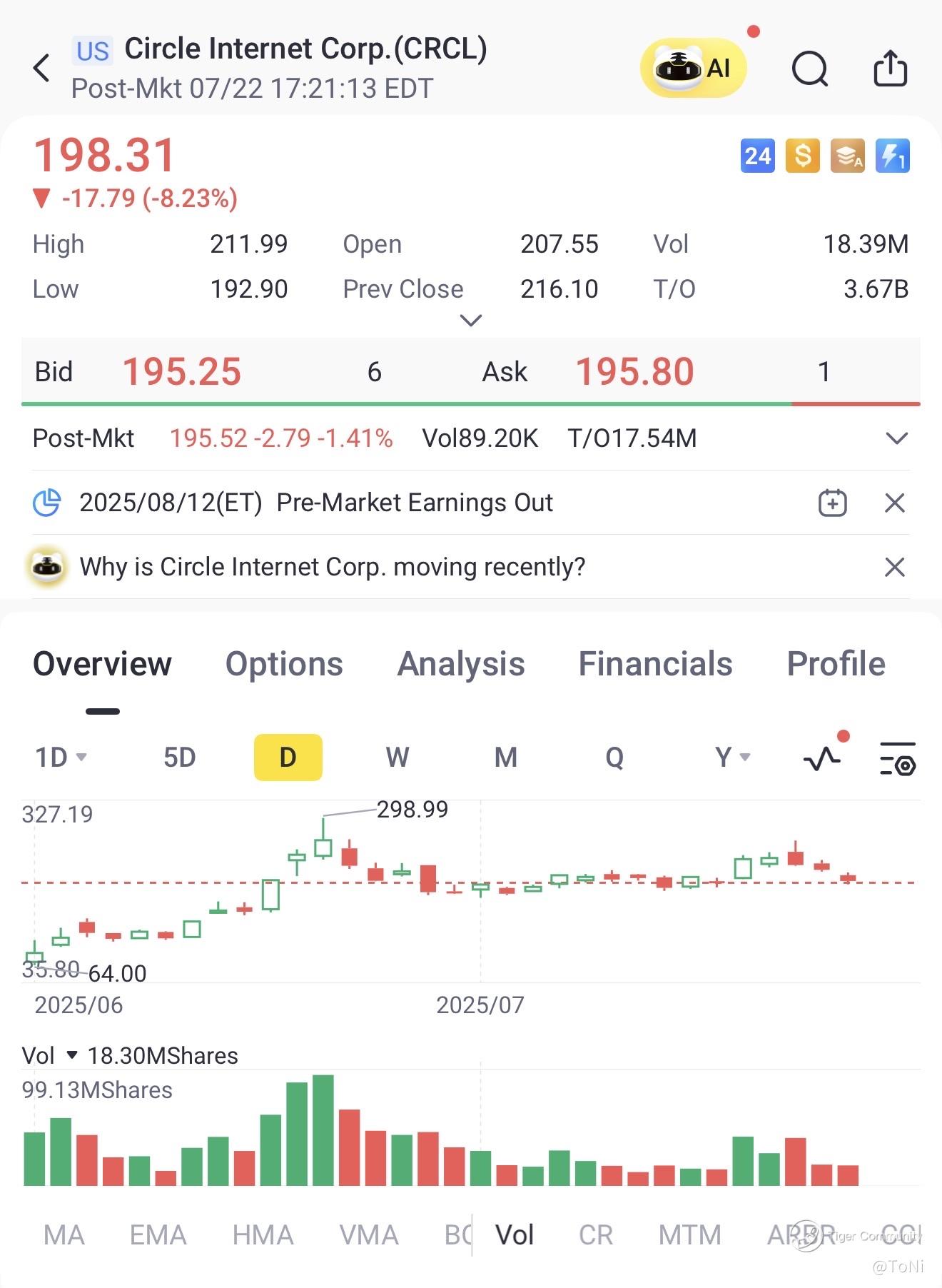Switch chart to weekly W candles
The height and width of the screenshot is (1288, 942).
pyautogui.click(x=397, y=758)
